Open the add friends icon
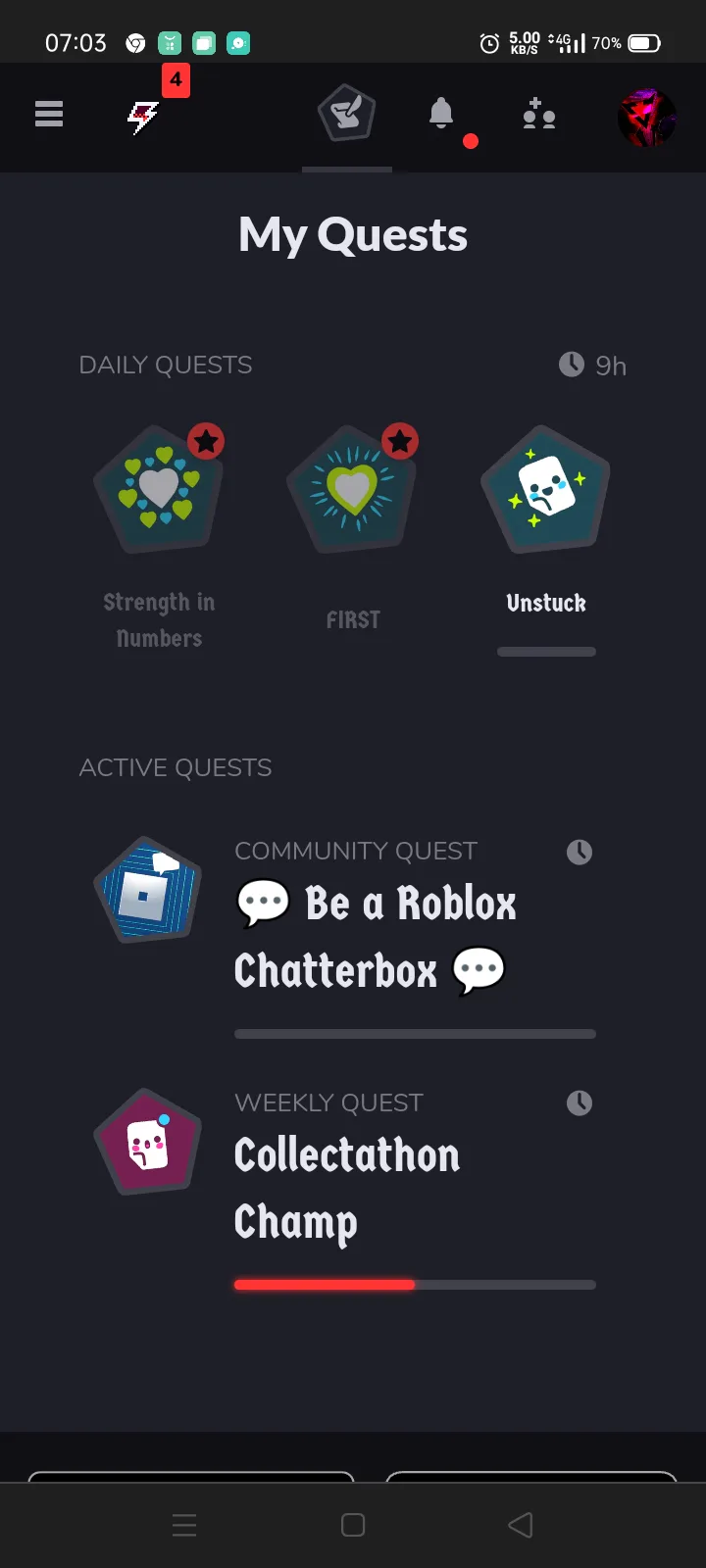Screen dimensions: 706x1568 click(538, 115)
